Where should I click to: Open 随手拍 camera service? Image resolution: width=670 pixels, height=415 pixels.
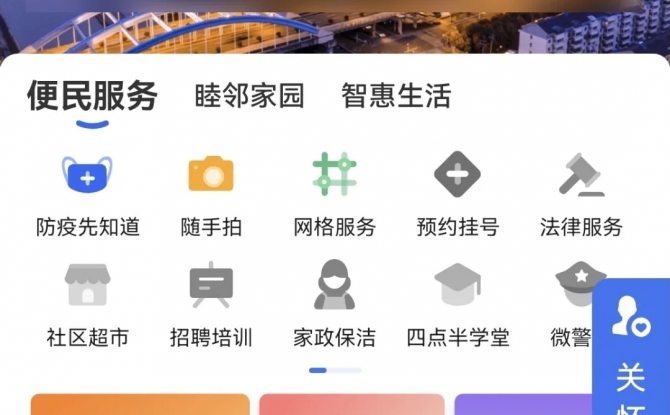211,193
